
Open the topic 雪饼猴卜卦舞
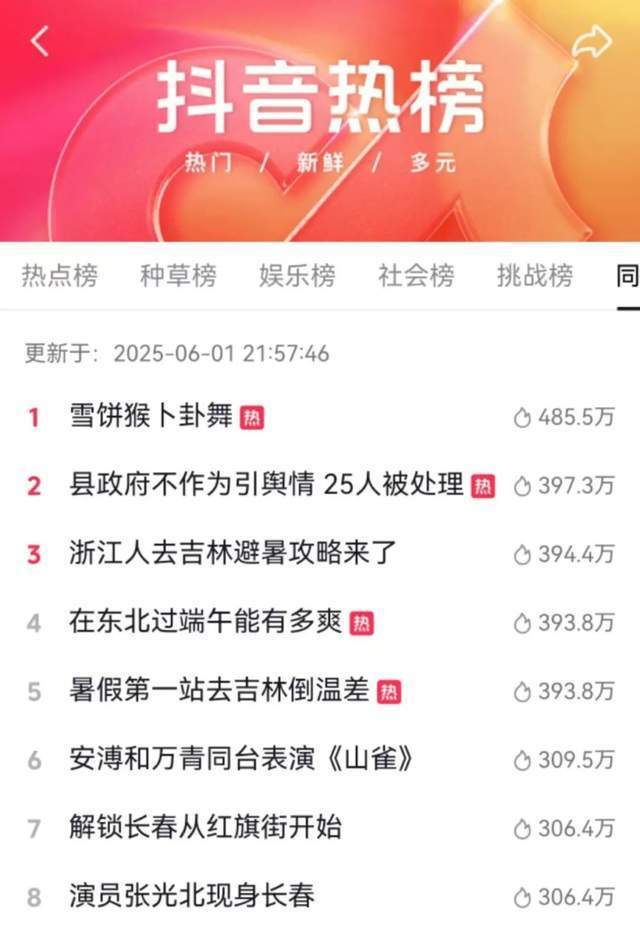[x=152, y=417]
